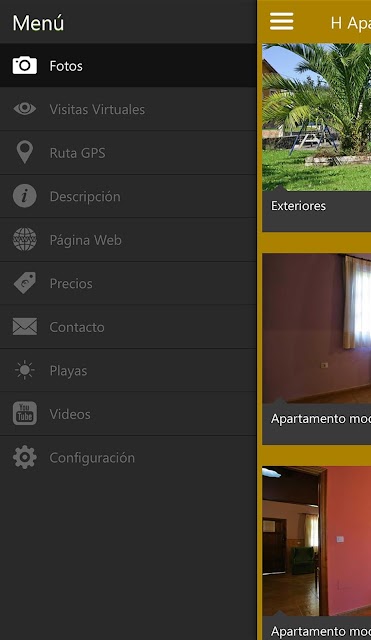Open the Videos section
The image size is (371, 640).
tap(128, 414)
